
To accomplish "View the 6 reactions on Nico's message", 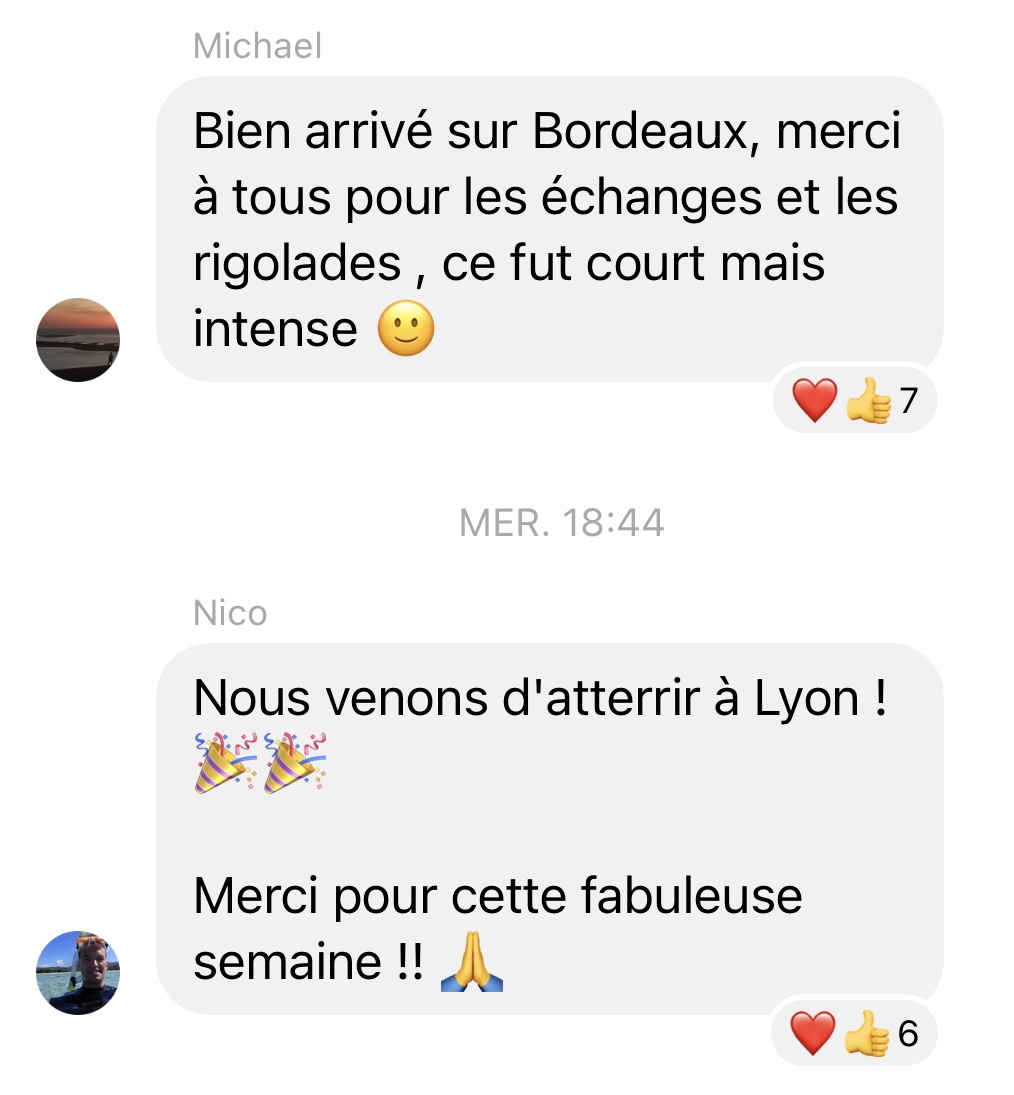I will (855, 1034).
